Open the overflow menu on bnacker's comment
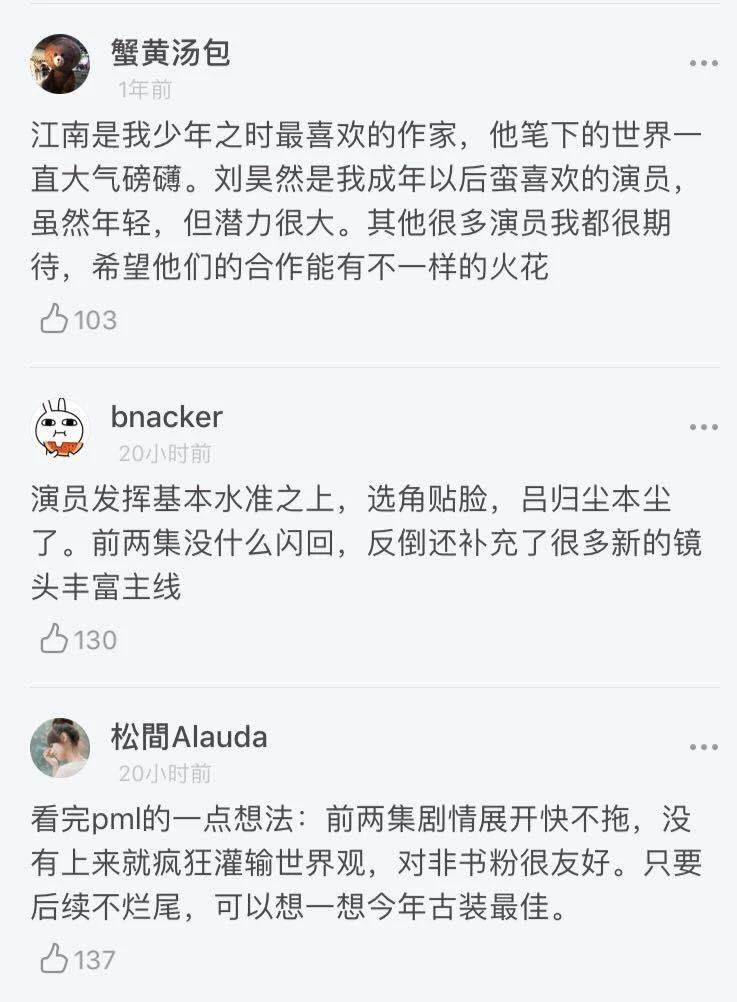 tap(703, 427)
